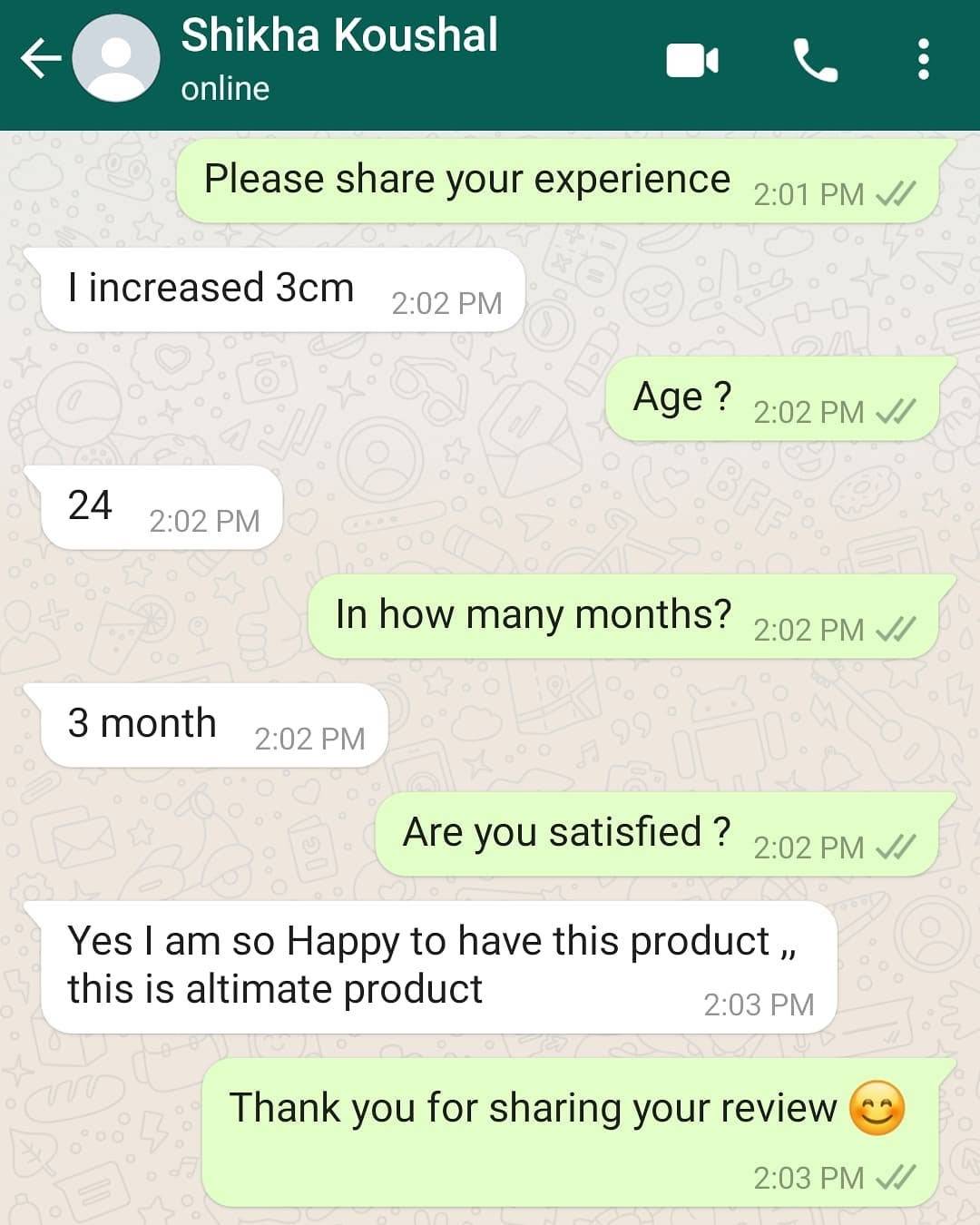Open the chat overflow menu
This screenshot has height=1225, width=980.
tap(923, 60)
